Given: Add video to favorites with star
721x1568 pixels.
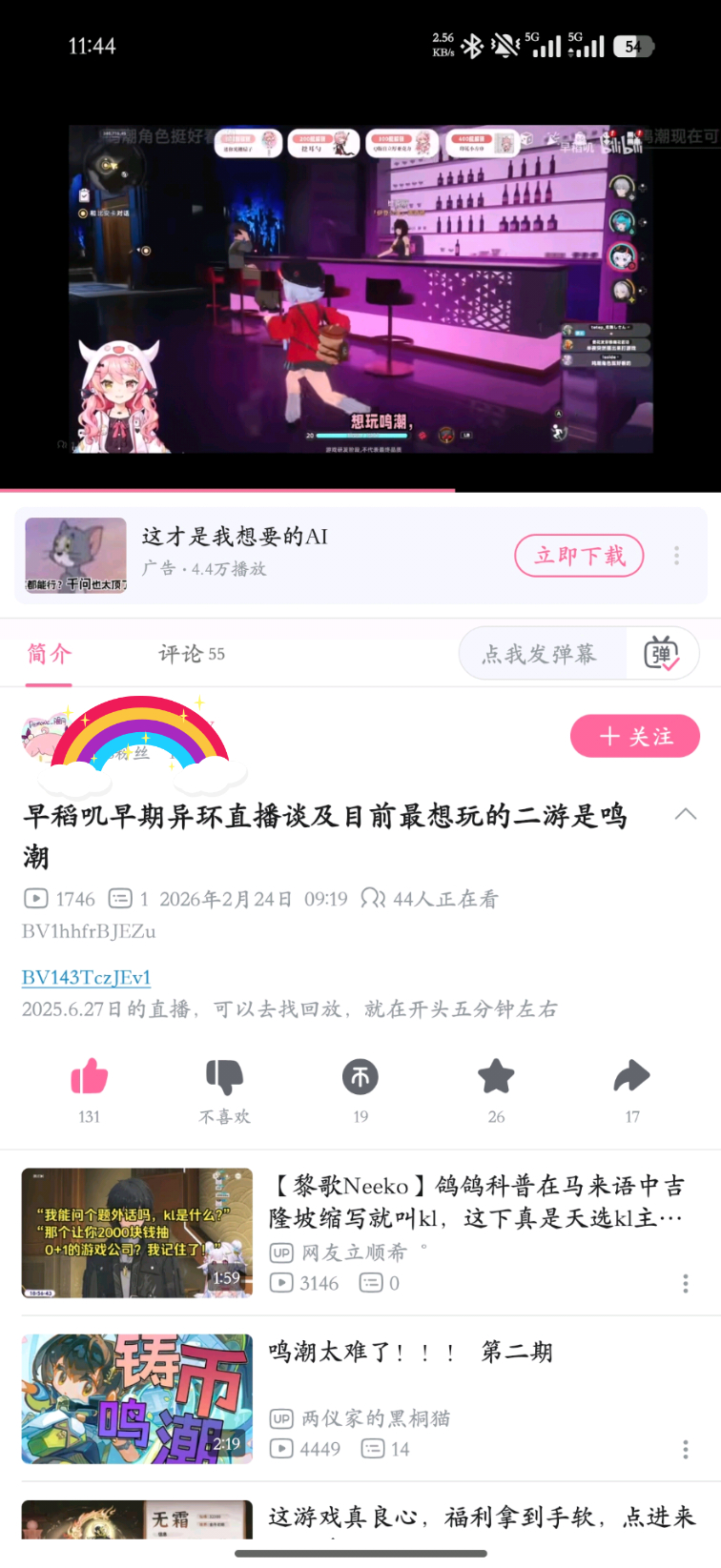Looking at the screenshot, I should coord(496,1078).
